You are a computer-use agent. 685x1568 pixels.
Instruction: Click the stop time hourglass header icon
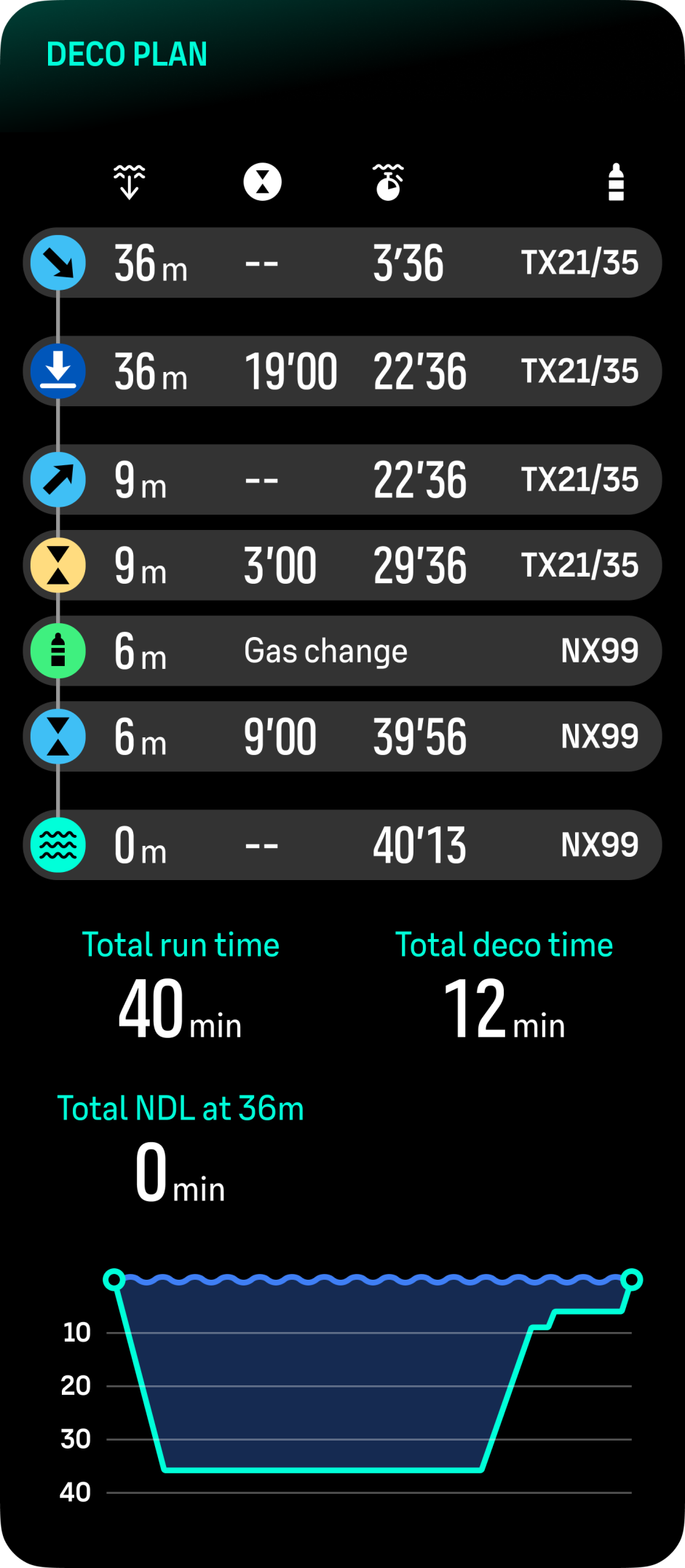263,181
